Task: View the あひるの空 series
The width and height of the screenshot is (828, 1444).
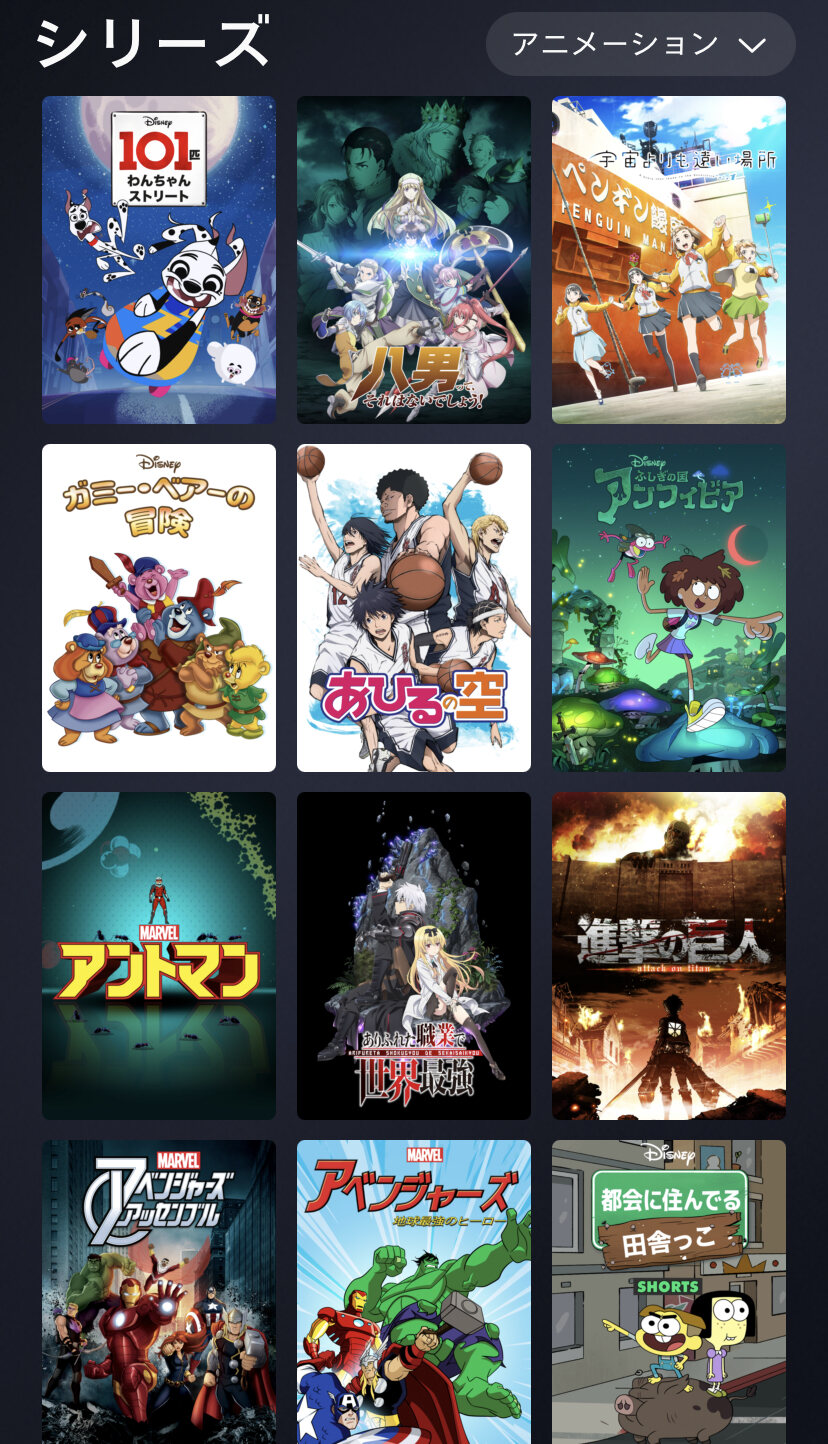Action: pyautogui.click(x=414, y=608)
